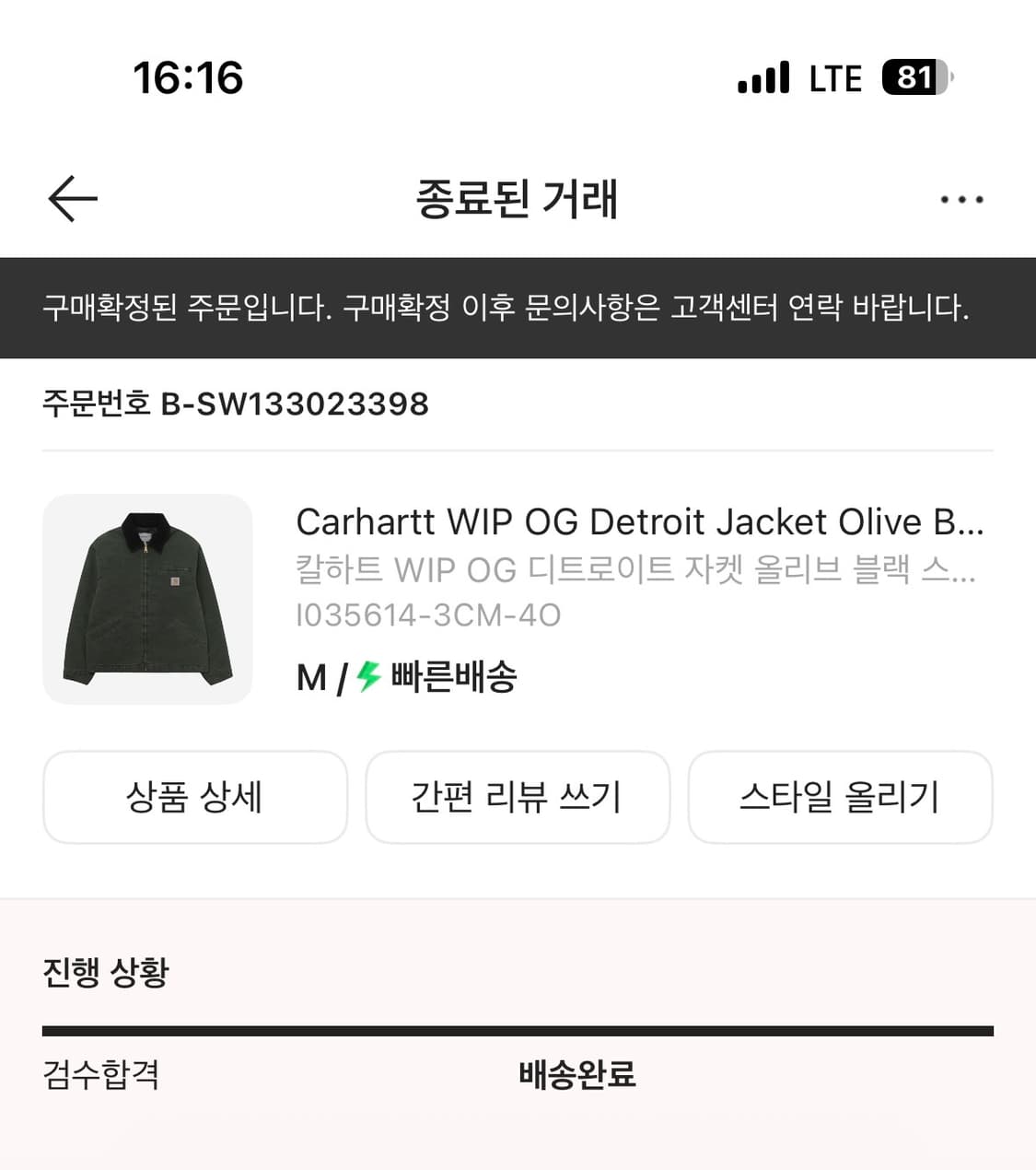Tap the lightning fast-delivery icon
The width and height of the screenshot is (1036, 1170).
coord(367,676)
